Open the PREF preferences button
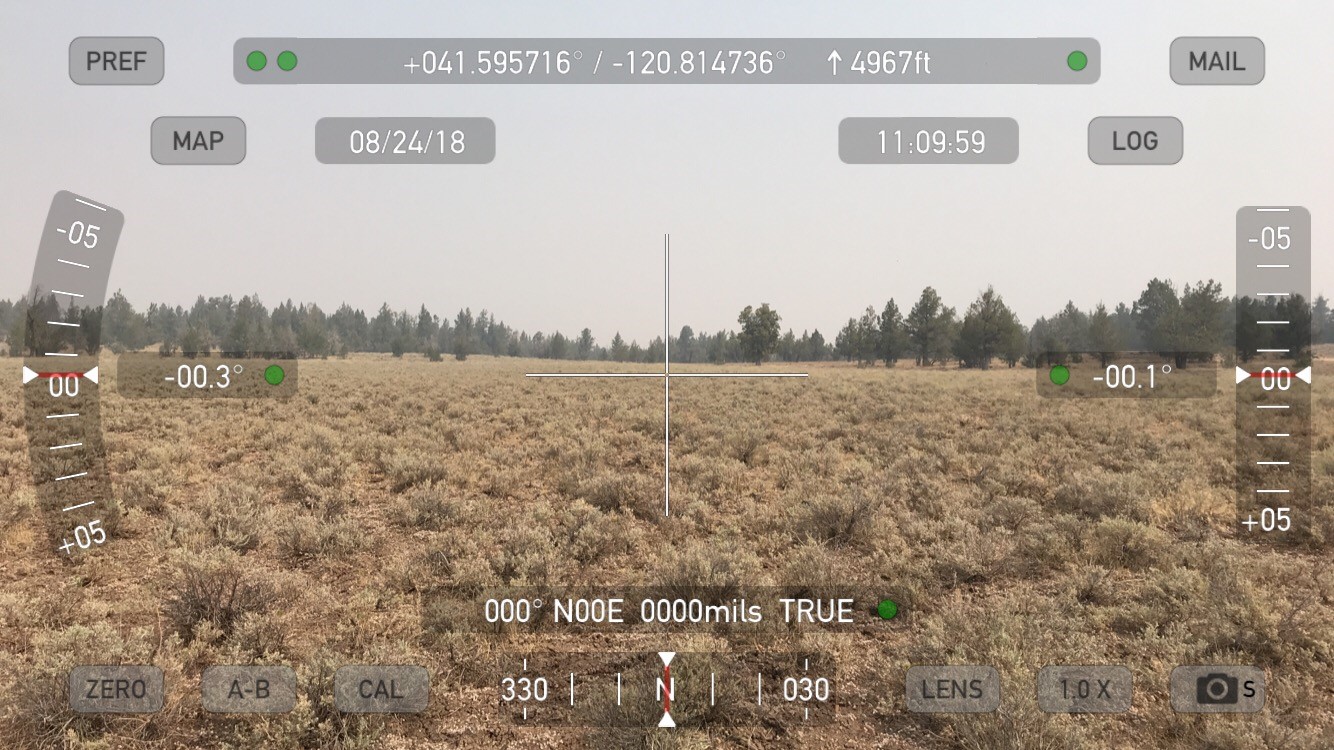Viewport: 1334px width, 750px height. tap(116, 61)
